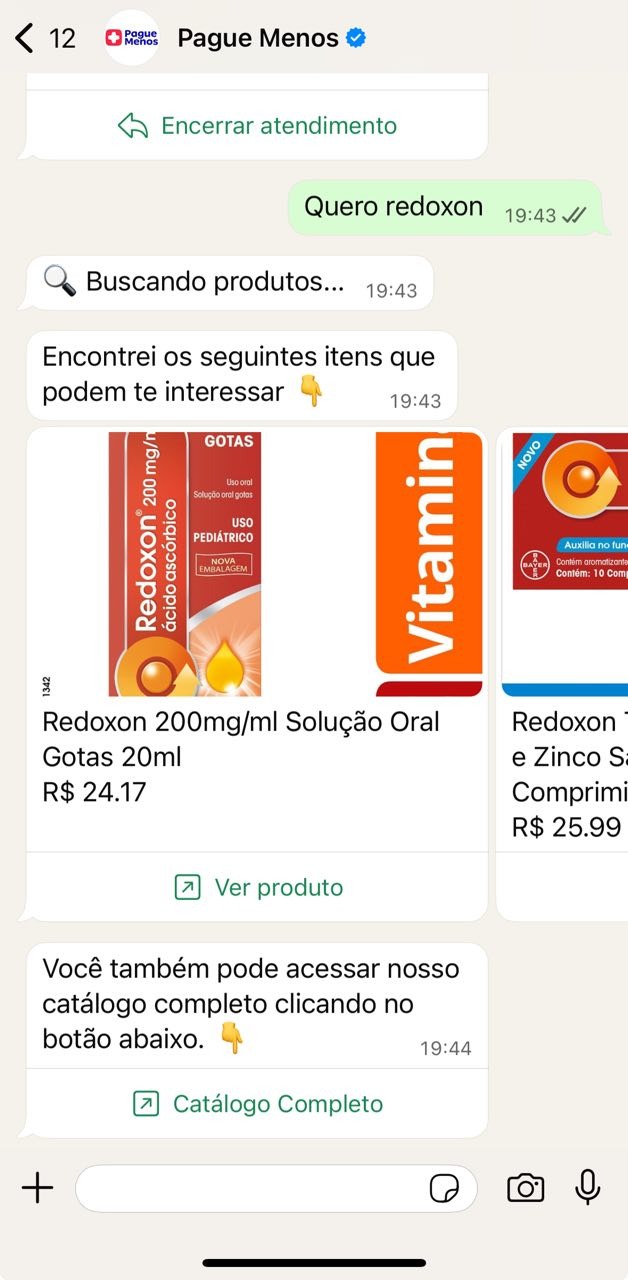628x1280 pixels.
Task: Open the Redoxon e Zinco product card
Action: tap(567, 640)
